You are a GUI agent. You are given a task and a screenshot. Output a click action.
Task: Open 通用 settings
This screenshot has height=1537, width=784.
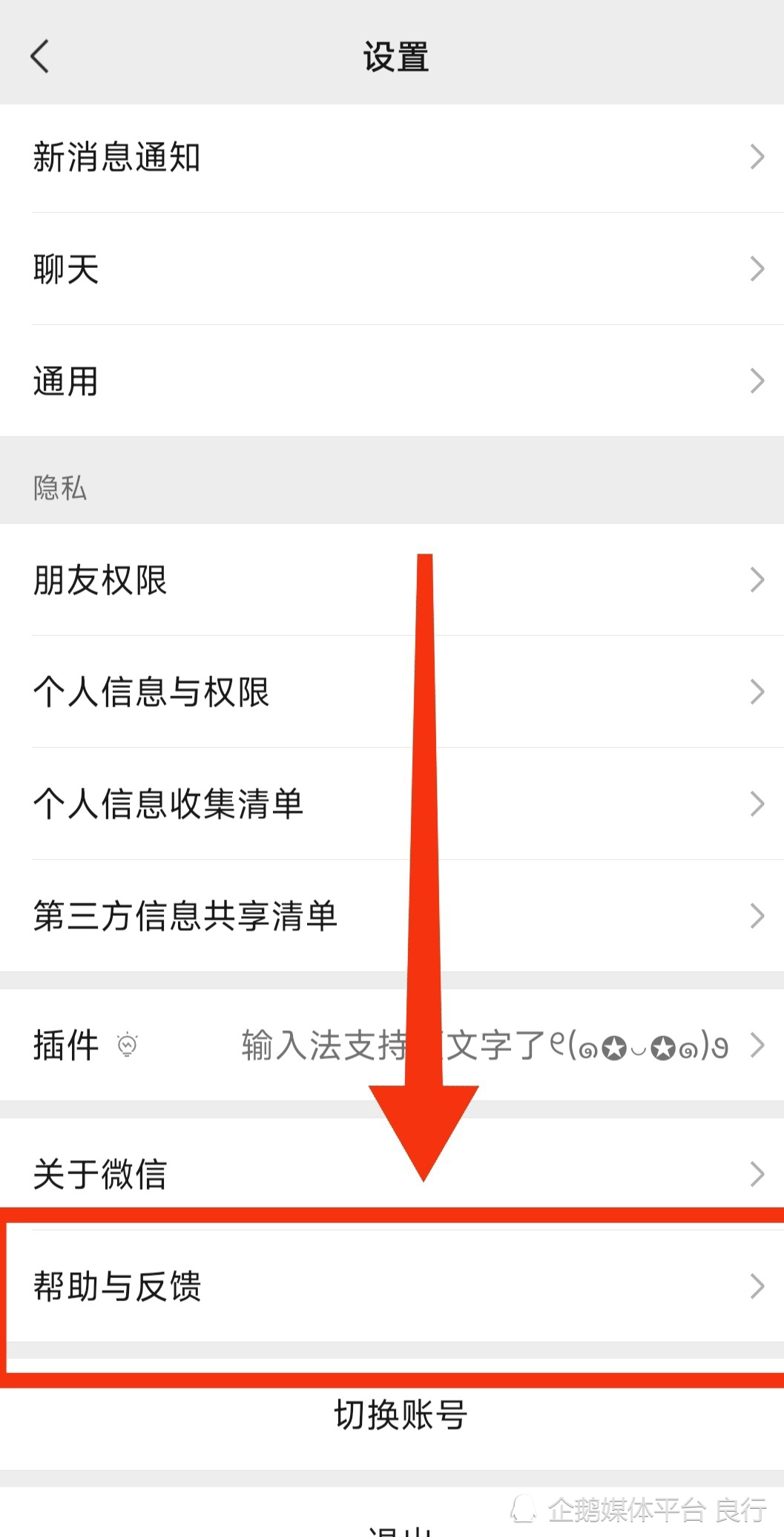pyautogui.click(x=392, y=381)
